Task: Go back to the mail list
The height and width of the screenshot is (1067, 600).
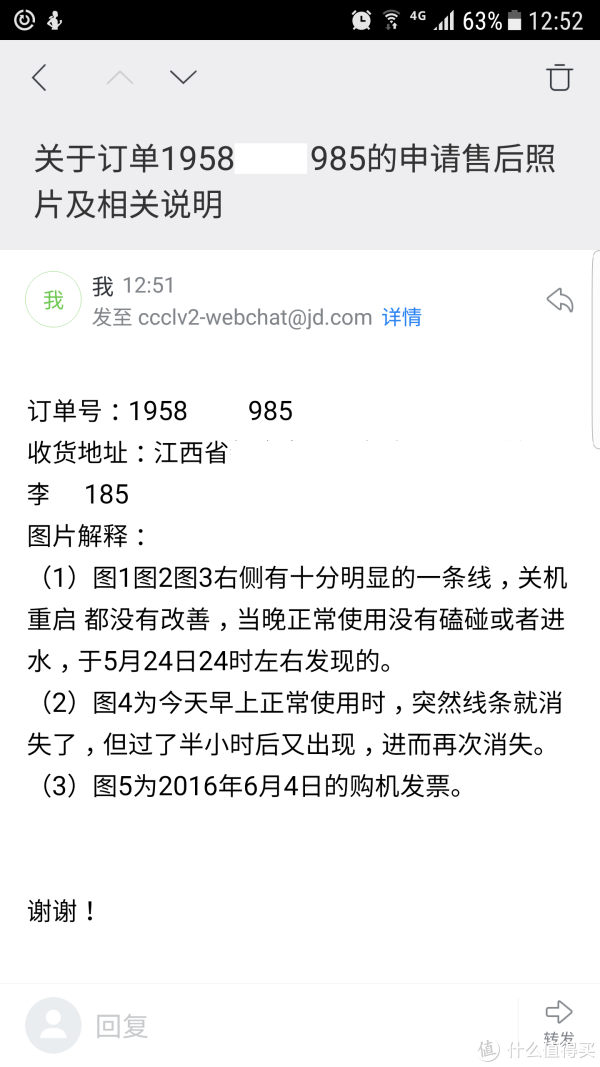Action: (x=39, y=78)
